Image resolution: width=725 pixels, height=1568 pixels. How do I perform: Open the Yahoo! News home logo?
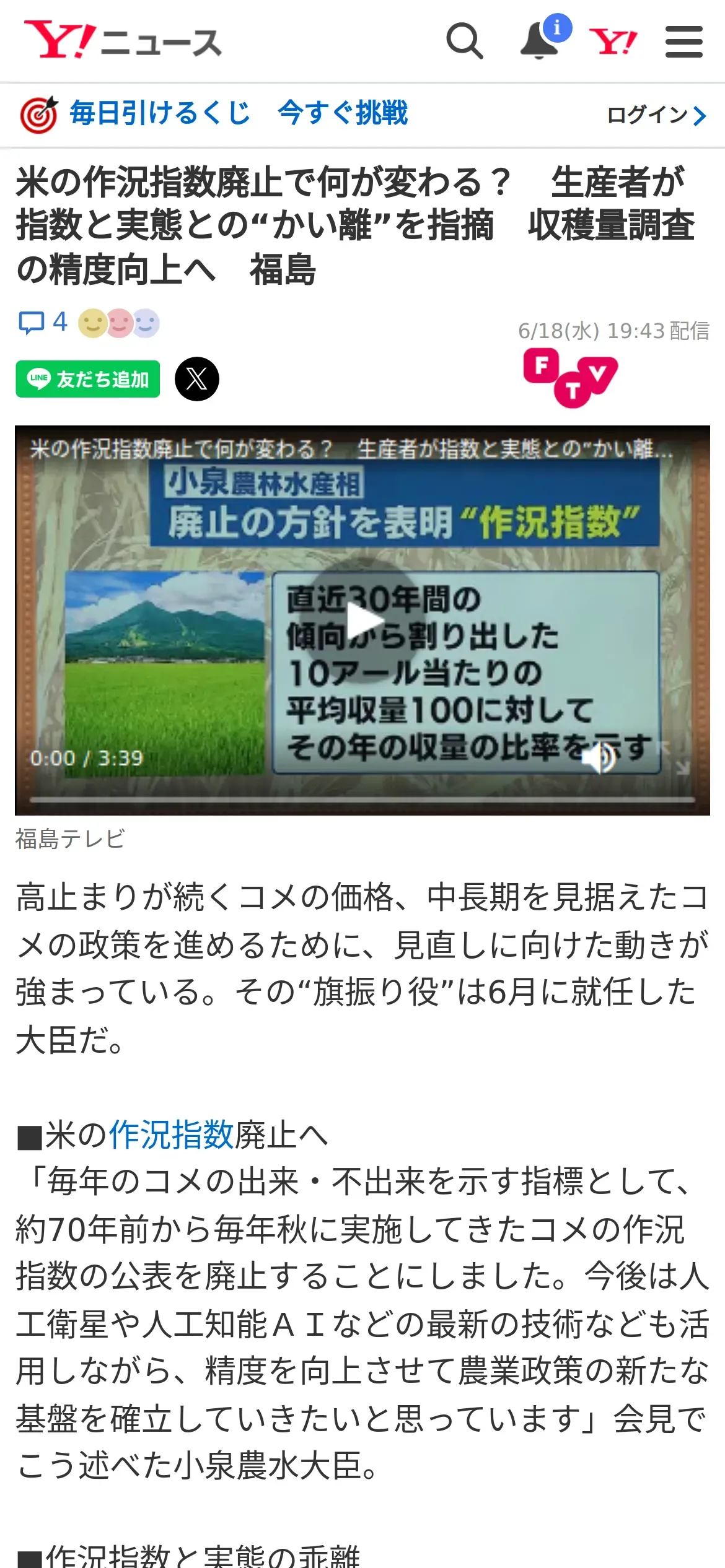coord(123,41)
